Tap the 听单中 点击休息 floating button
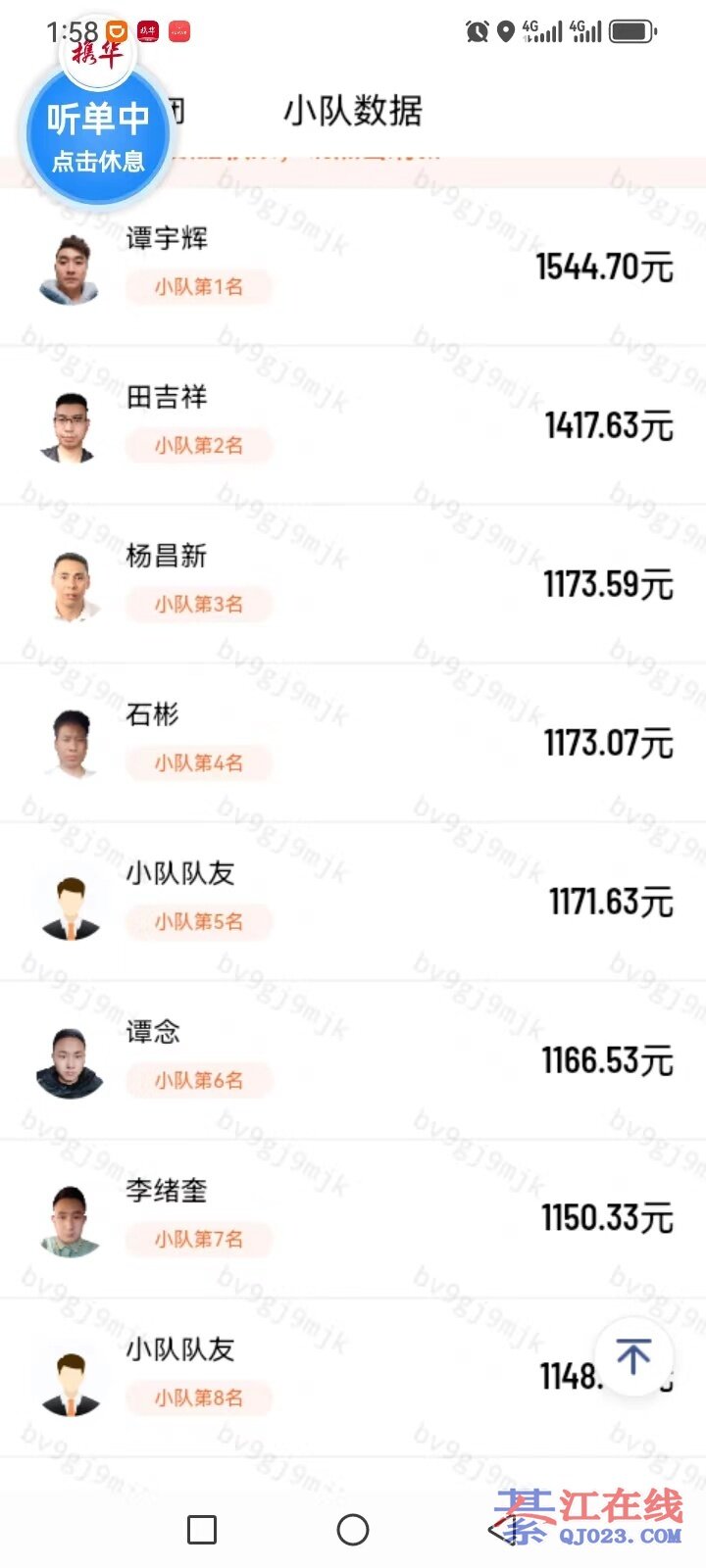 pos(98,135)
